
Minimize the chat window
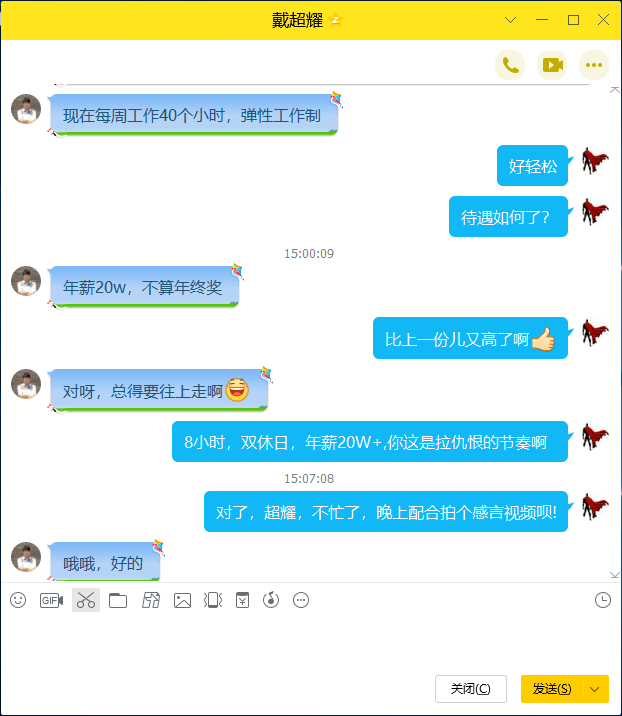(x=543, y=20)
